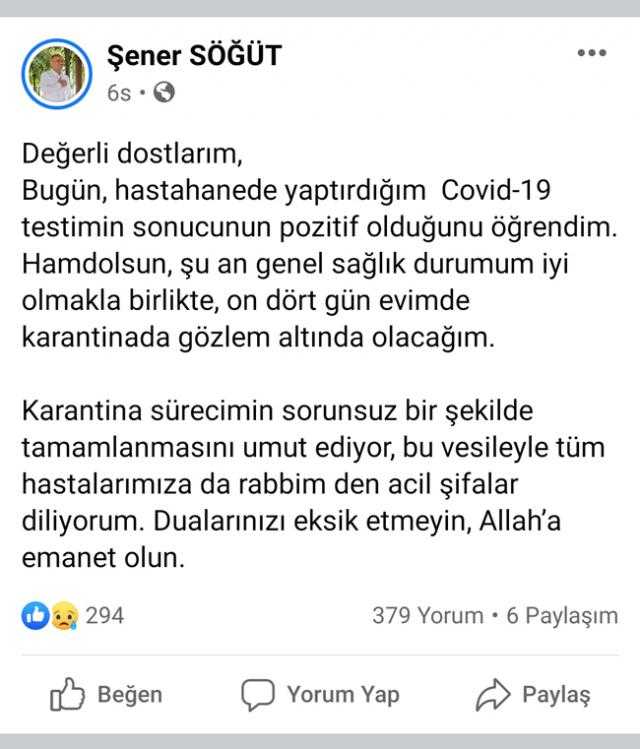The height and width of the screenshot is (749, 640).
Task: Tap Yorum Yap to comment
Action: [320, 694]
